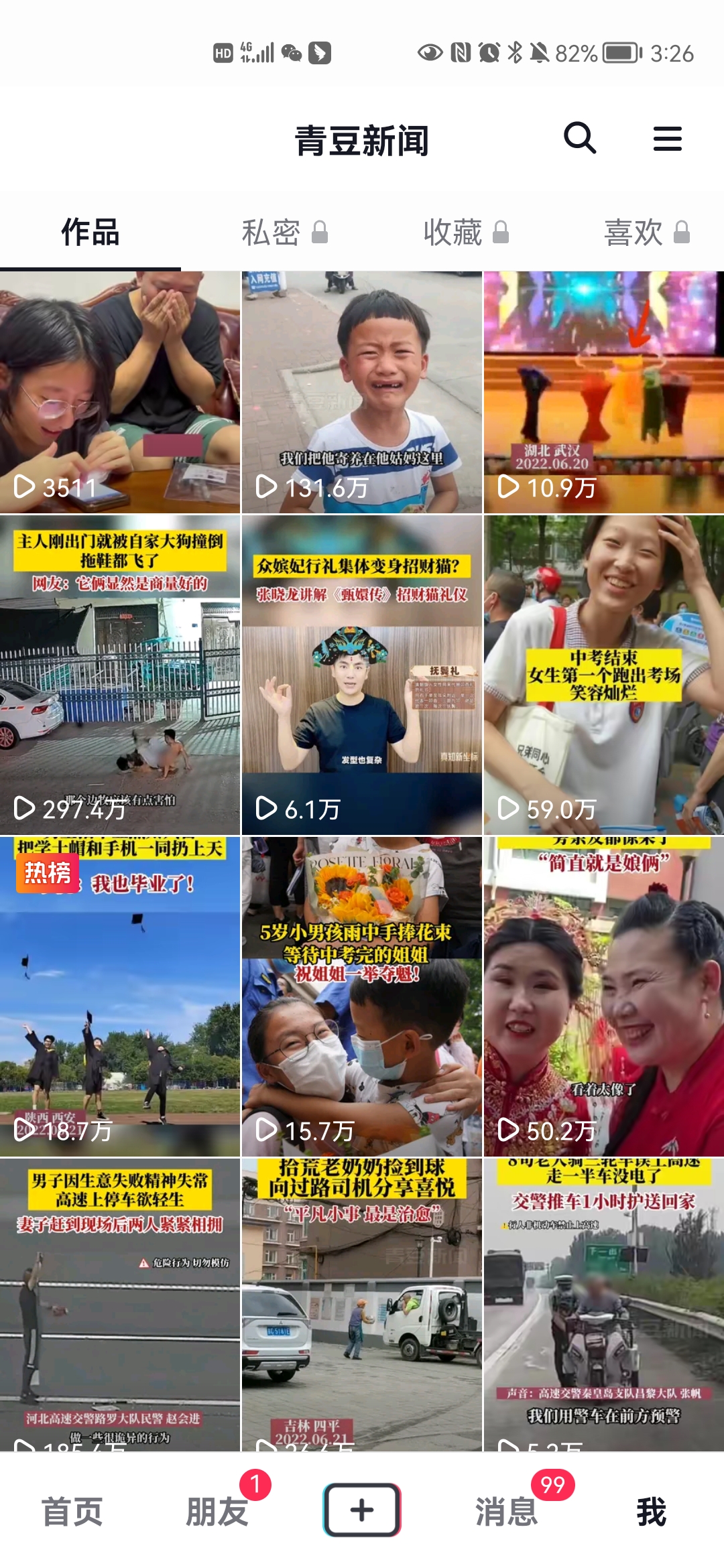Image resolution: width=724 pixels, height=1568 pixels.
Task: Play the 众嫔妃行礼 招财猫 video
Action: tap(361, 674)
